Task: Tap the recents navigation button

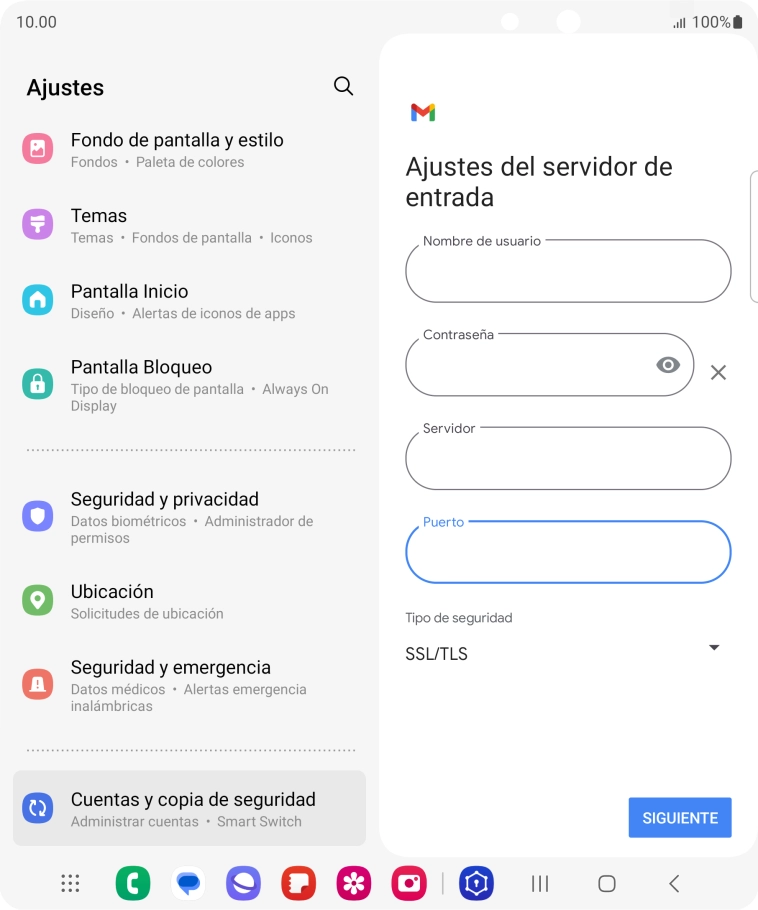Action: 539,883
